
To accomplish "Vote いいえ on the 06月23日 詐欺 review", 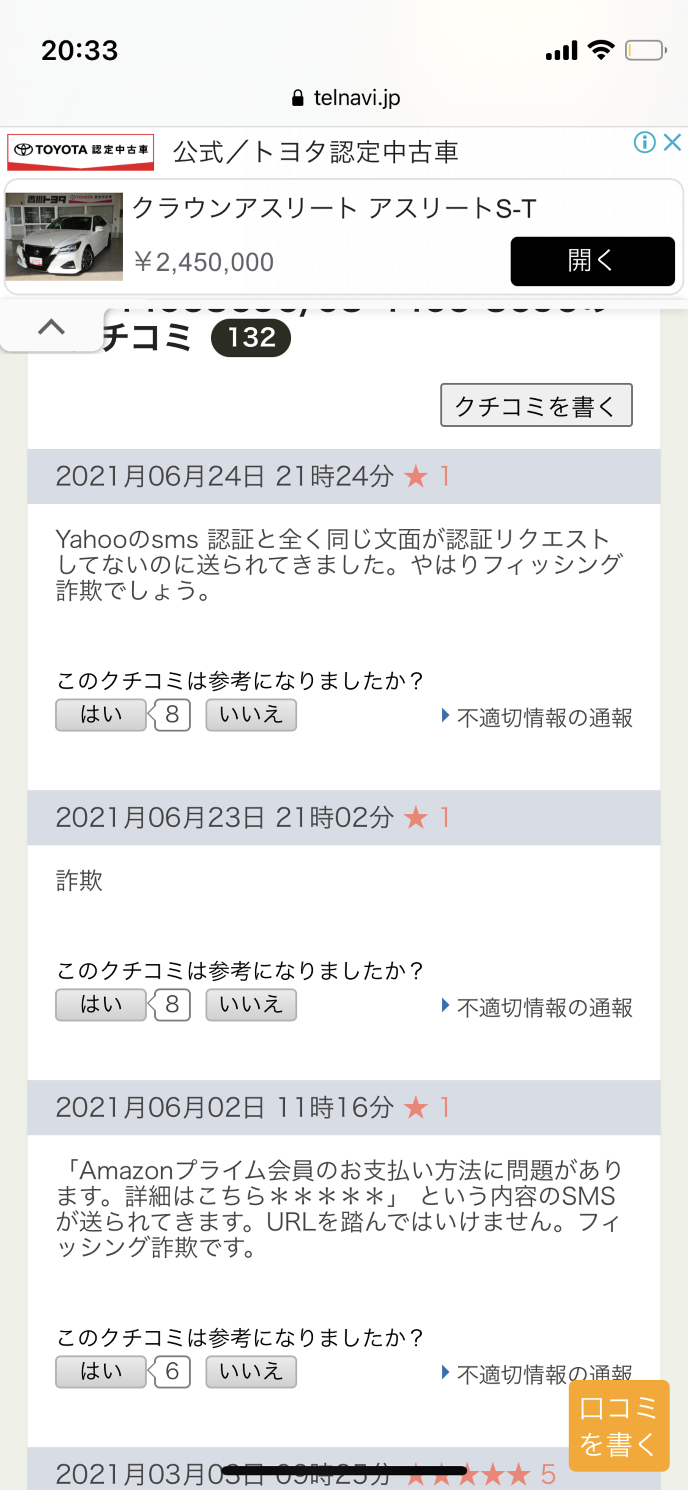I will pos(251,1004).
